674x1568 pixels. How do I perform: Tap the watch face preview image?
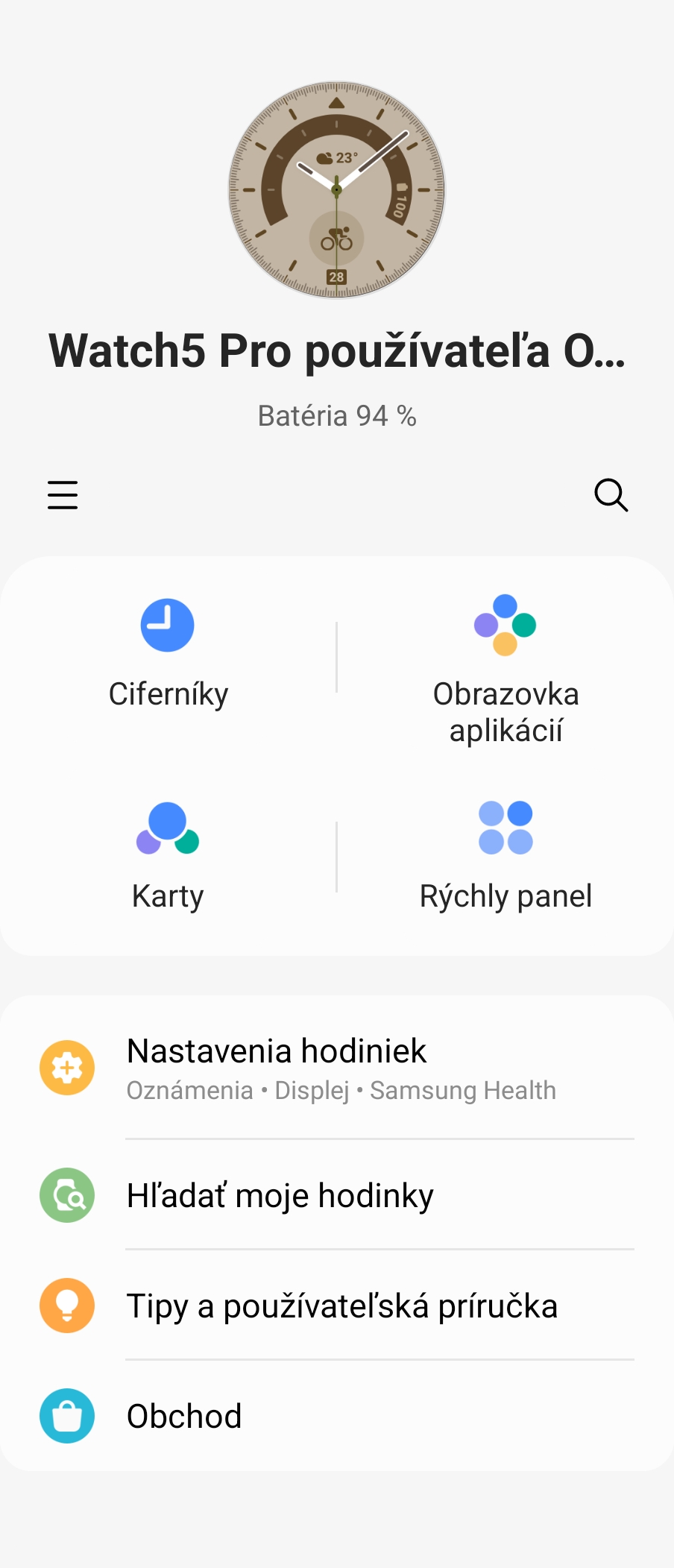(x=337, y=190)
